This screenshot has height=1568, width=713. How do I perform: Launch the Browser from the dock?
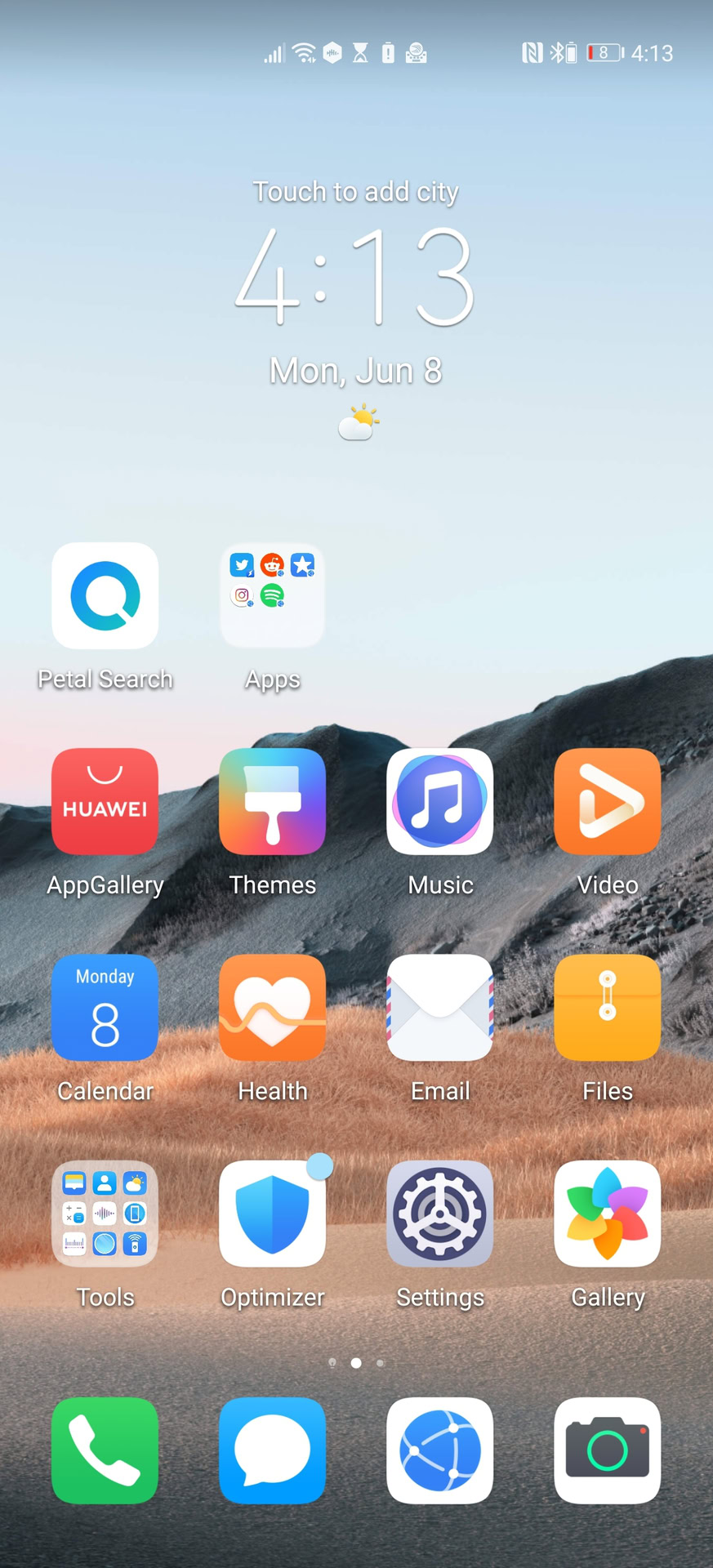click(440, 1450)
